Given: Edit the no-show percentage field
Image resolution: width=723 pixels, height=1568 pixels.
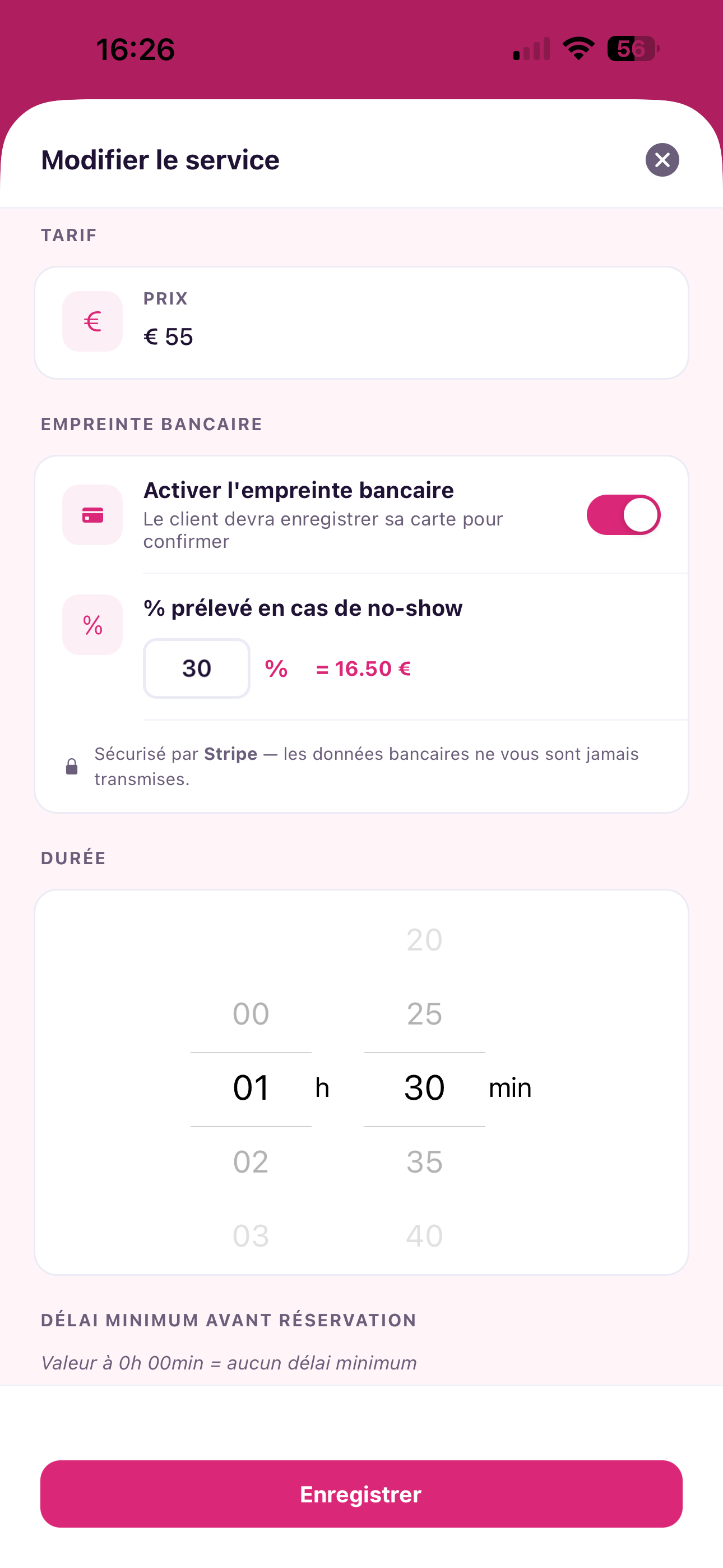Looking at the screenshot, I should pos(197,668).
